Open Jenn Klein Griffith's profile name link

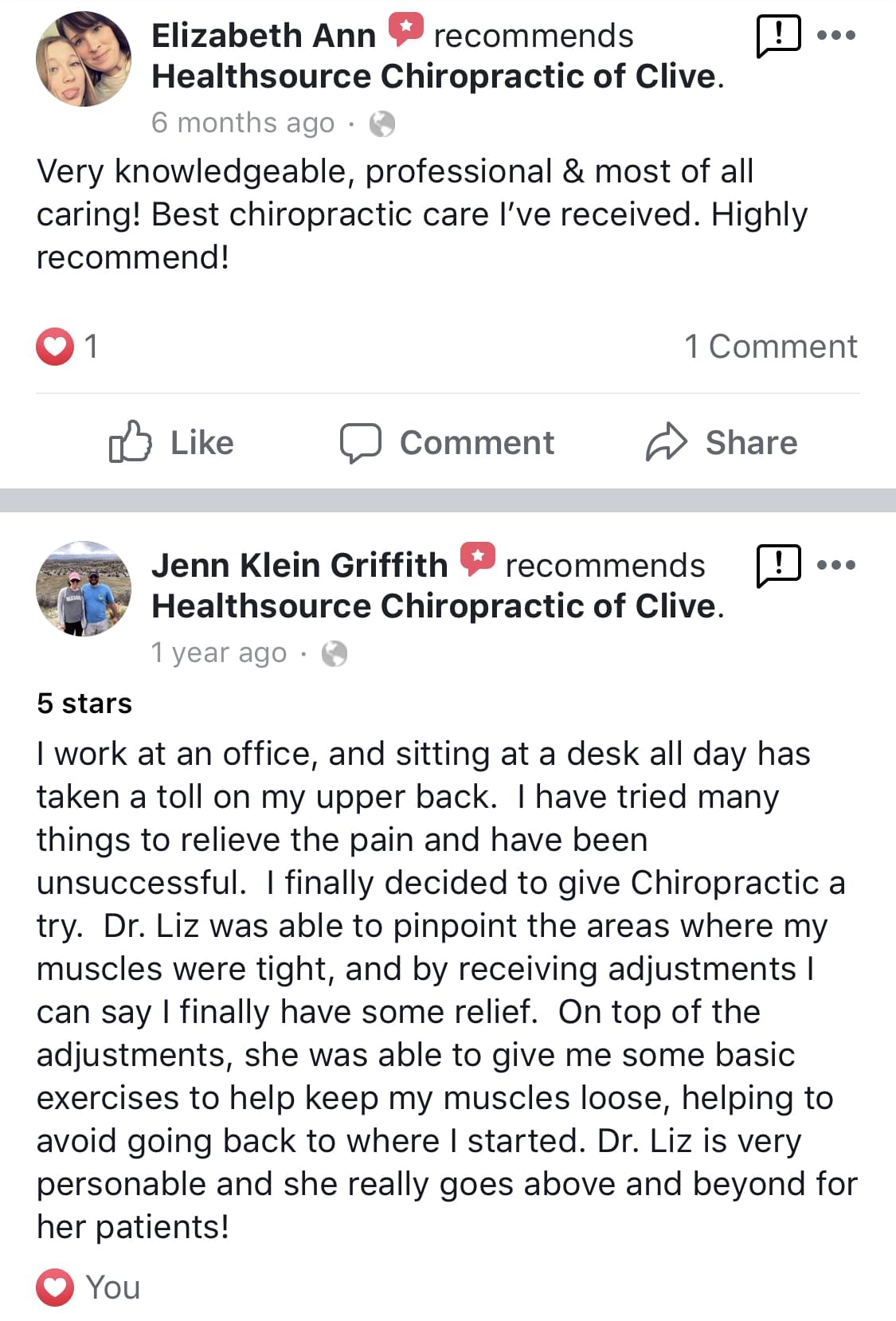click(299, 566)
